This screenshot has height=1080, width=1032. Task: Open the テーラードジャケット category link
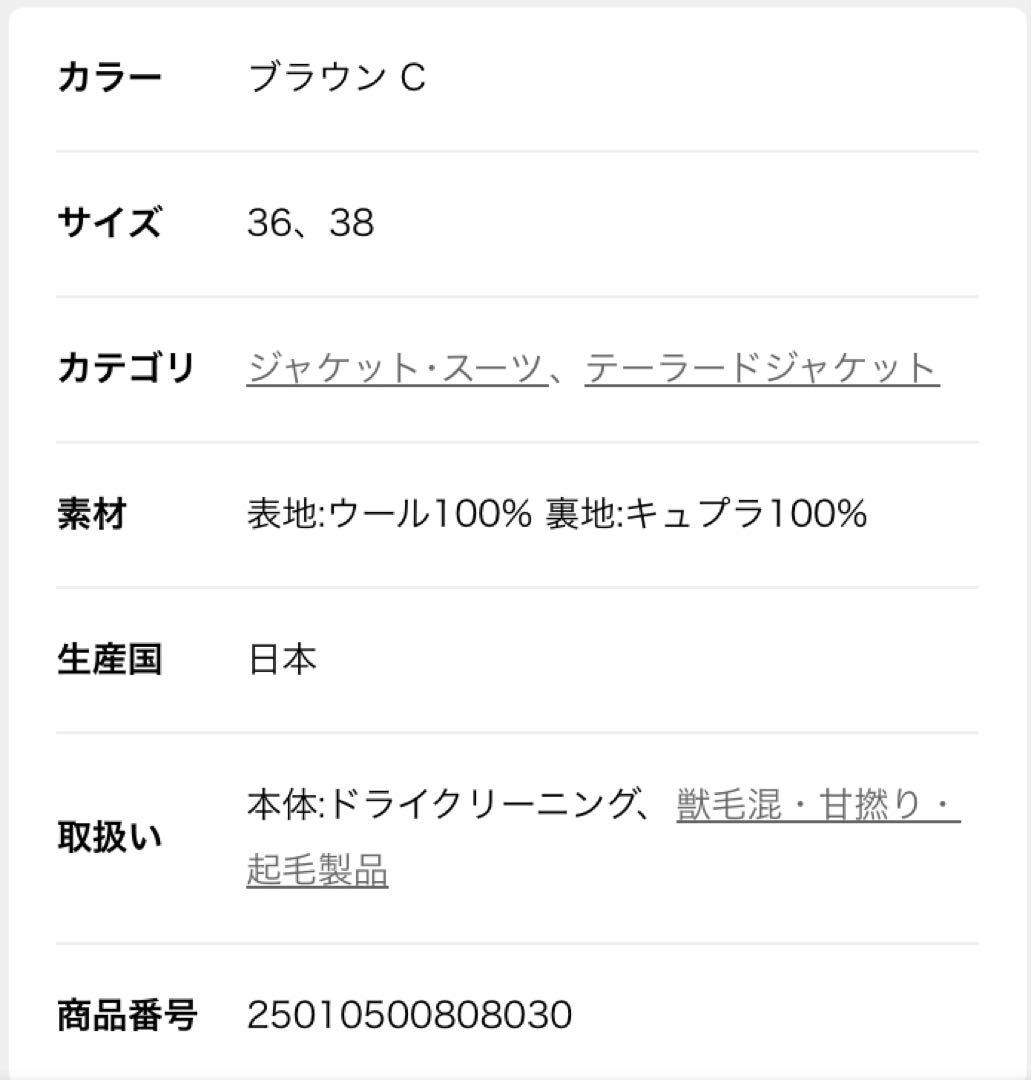(x=761, y=368)
